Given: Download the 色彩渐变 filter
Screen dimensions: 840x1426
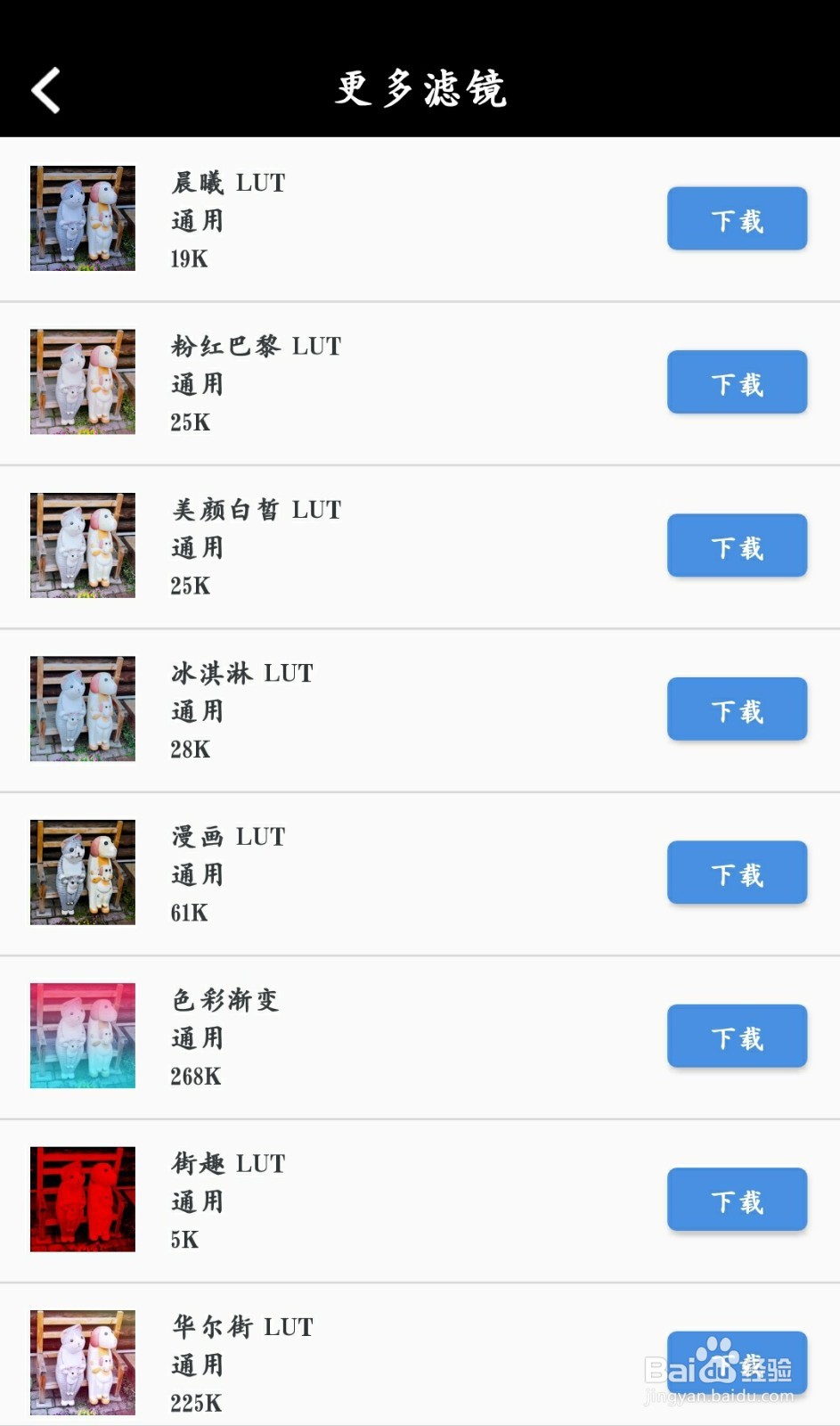Looking at the screenshot, I should click(737, 1036).
